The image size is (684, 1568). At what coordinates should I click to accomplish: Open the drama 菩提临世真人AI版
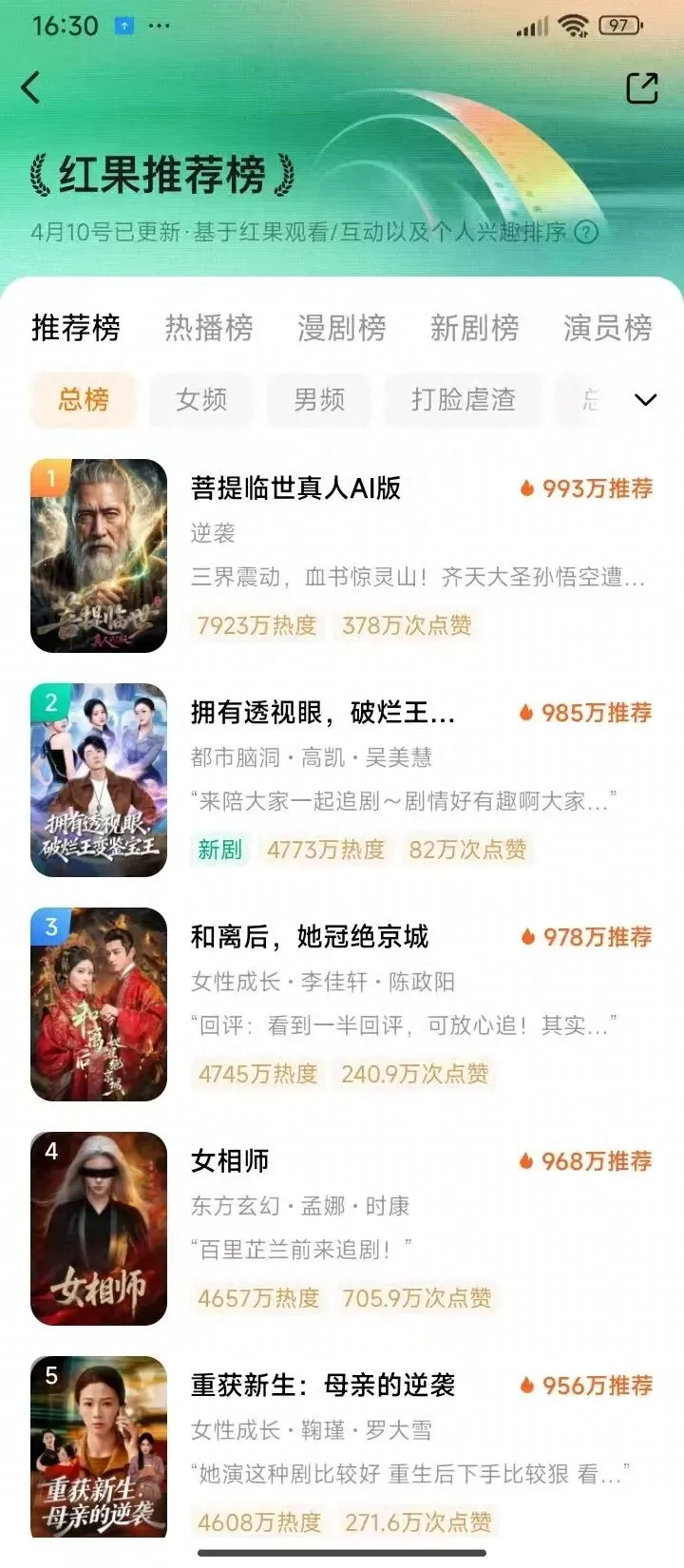(x=295, y=488)
